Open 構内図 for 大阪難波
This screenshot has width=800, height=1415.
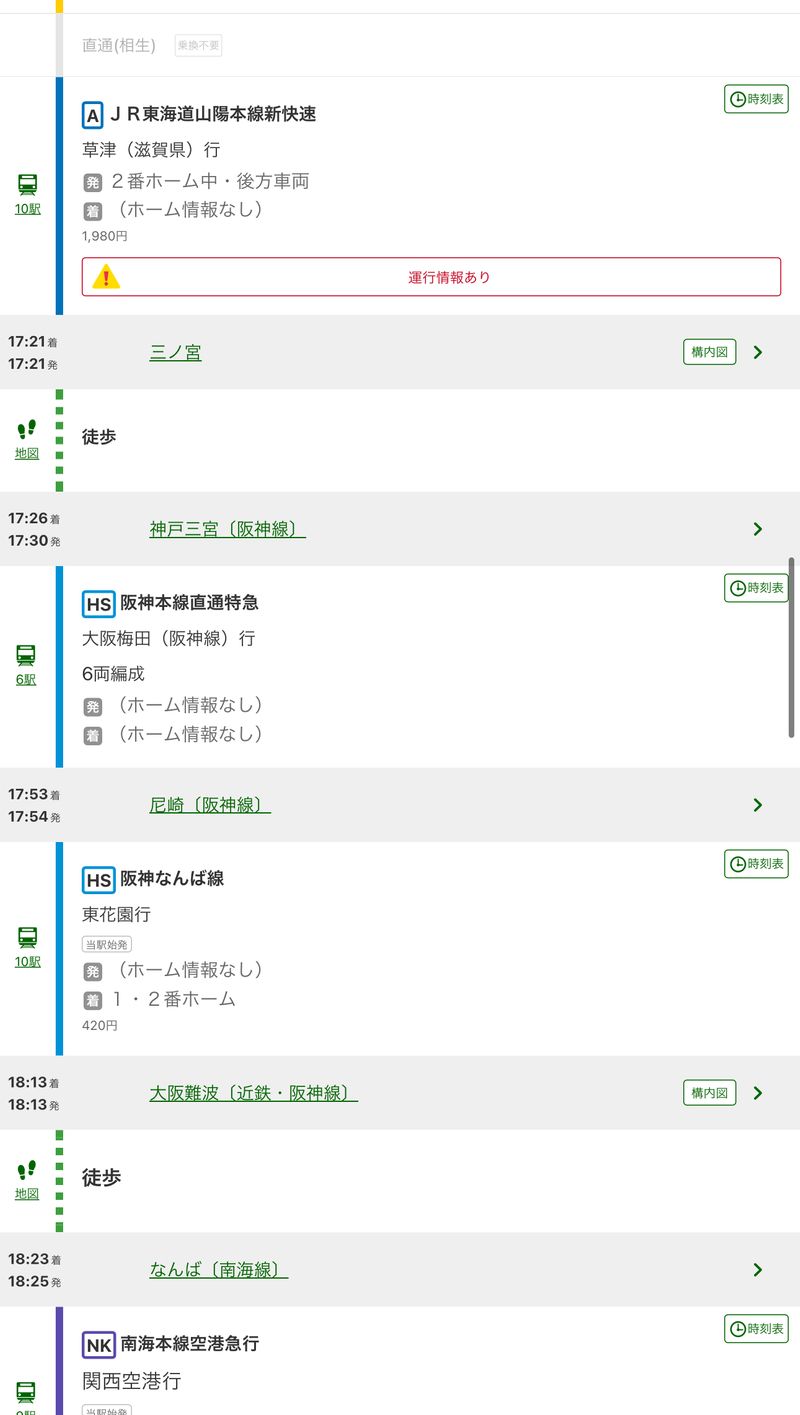[x=709, y=1093]
